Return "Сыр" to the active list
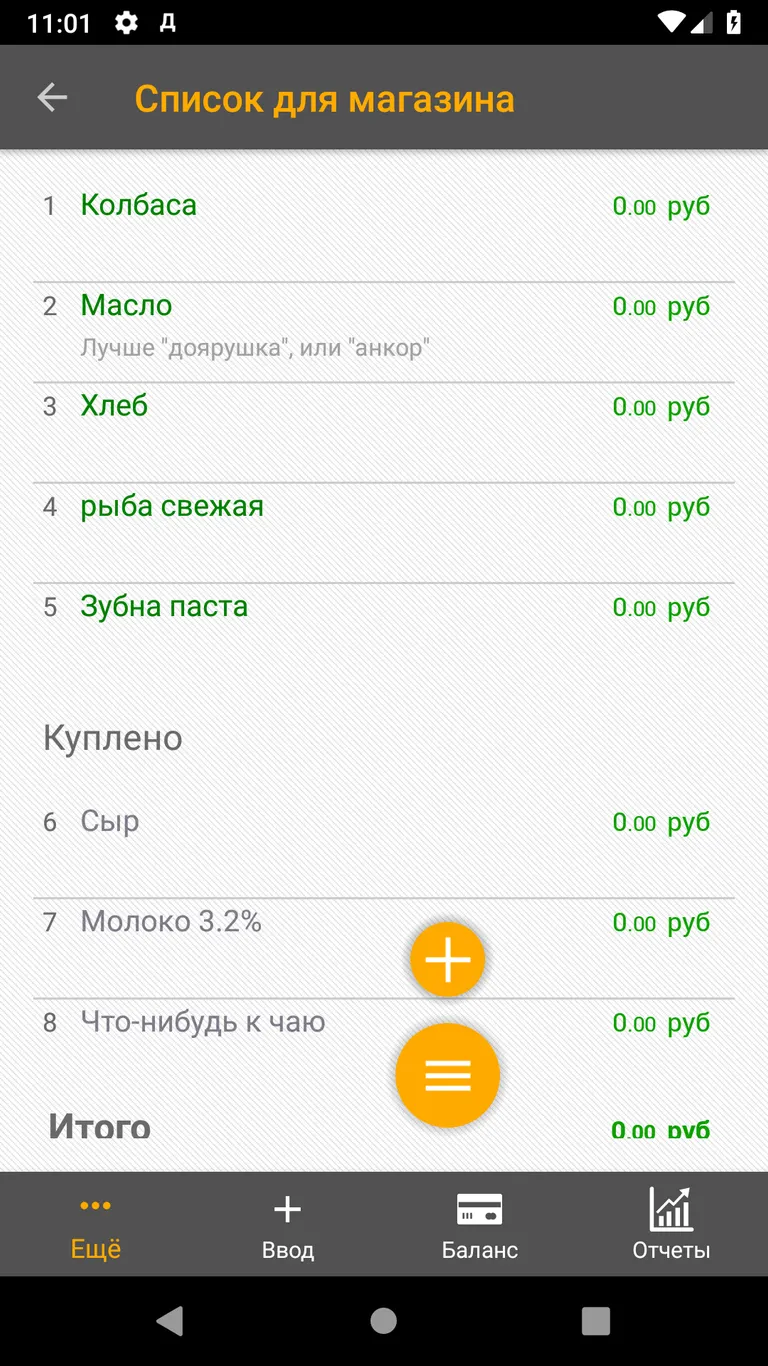 (x=110, y=821)
